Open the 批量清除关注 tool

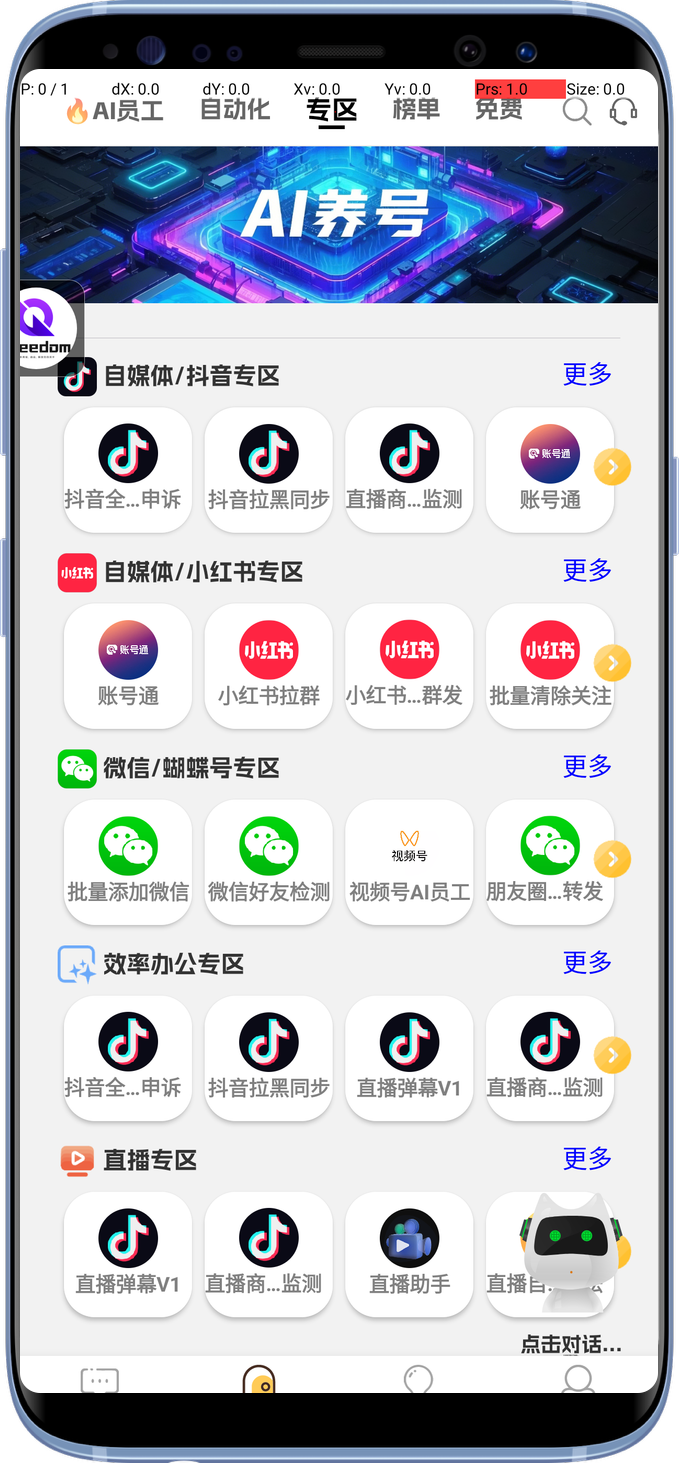(x=550, y=665)
